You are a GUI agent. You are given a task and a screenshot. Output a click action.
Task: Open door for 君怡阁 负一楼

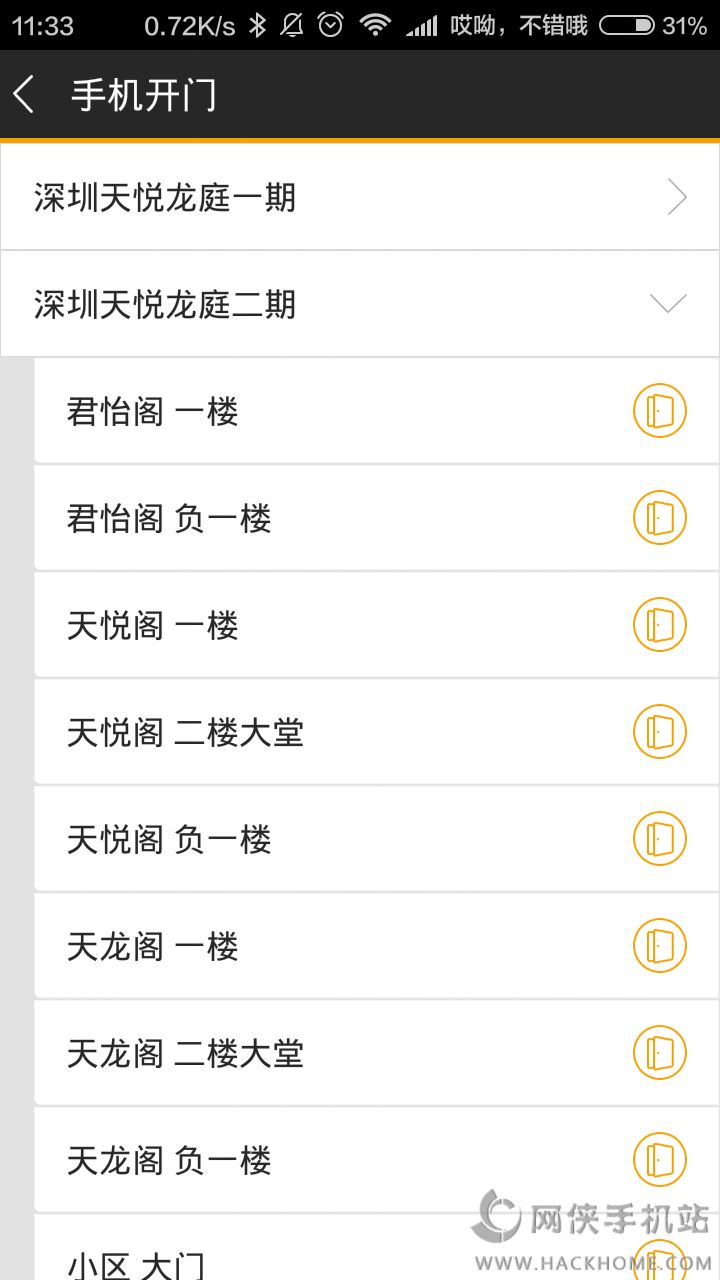click(660, 518)
